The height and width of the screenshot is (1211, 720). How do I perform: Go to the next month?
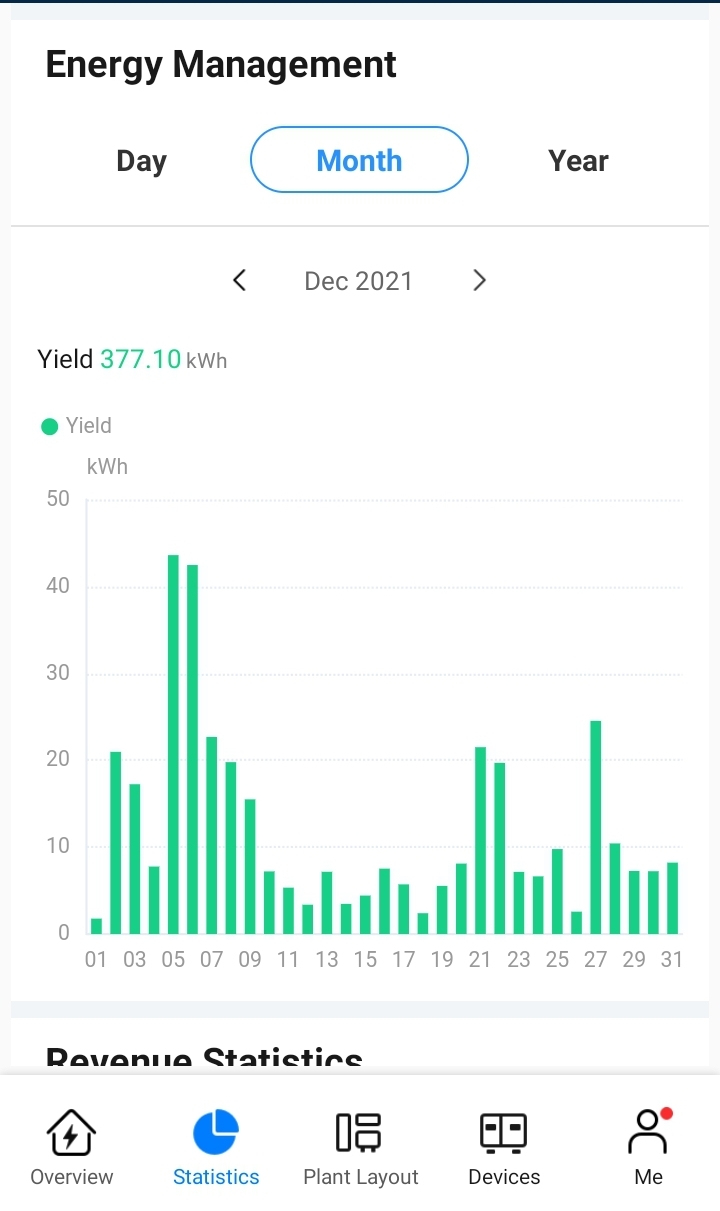coord(479,280)
